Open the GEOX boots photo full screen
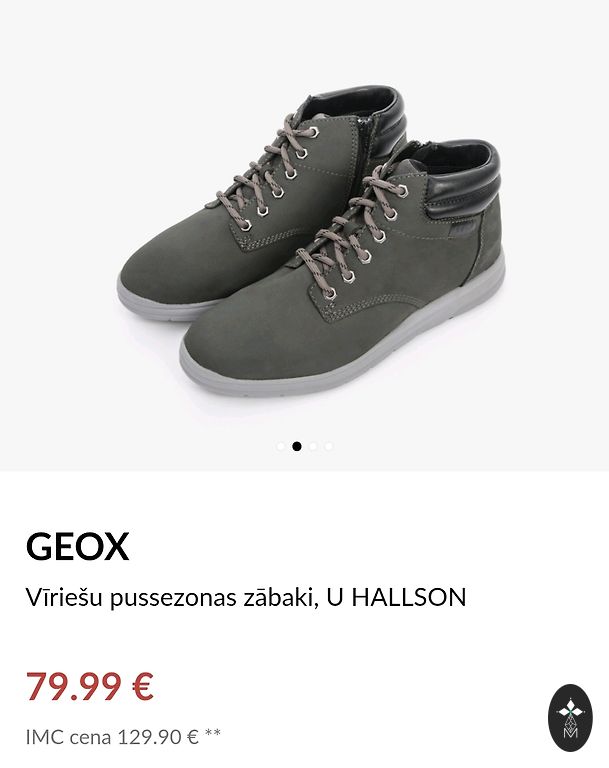The image size is (609, 768). coord(310,240)
